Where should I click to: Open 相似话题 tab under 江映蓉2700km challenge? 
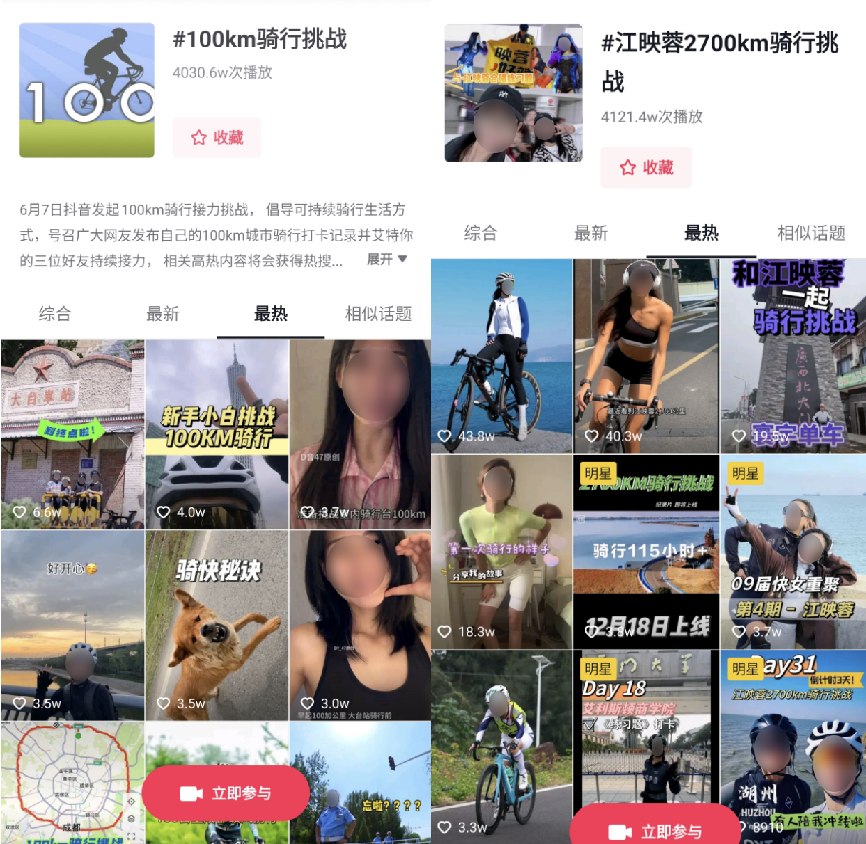point(811,233)
